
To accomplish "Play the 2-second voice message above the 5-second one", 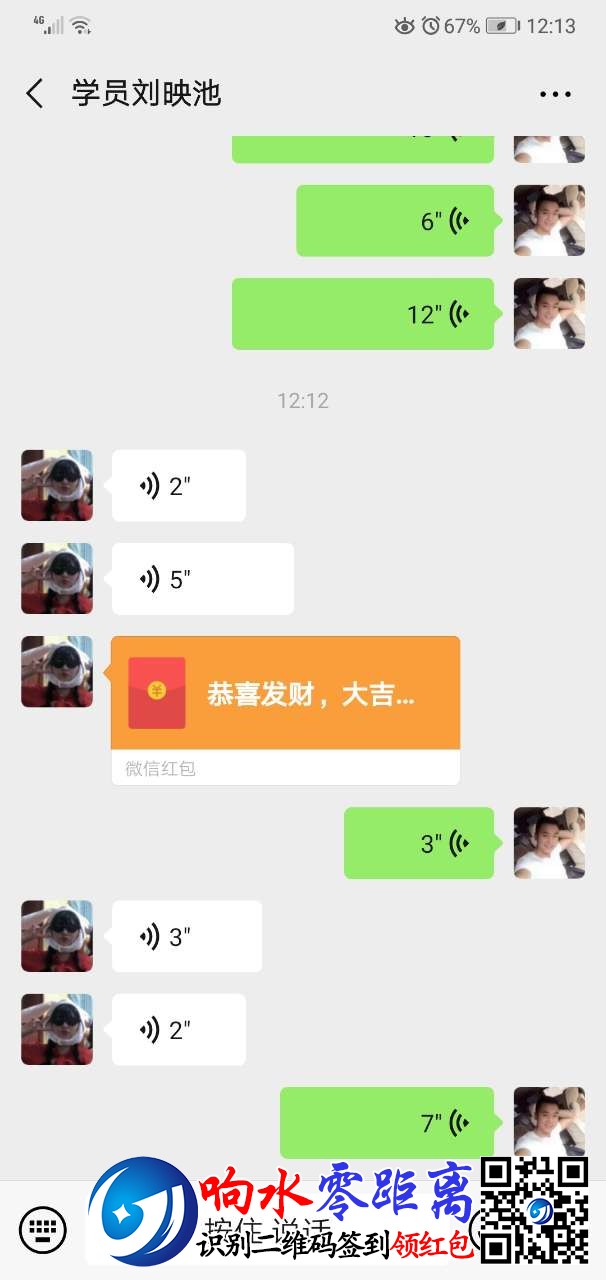I will pyautogui.click(x=178, y=486).
